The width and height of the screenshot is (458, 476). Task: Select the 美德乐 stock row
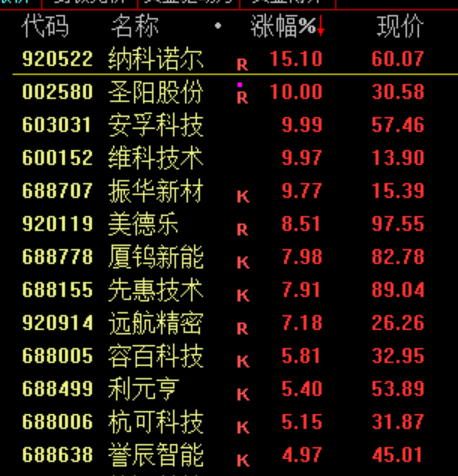click(229, 224)
